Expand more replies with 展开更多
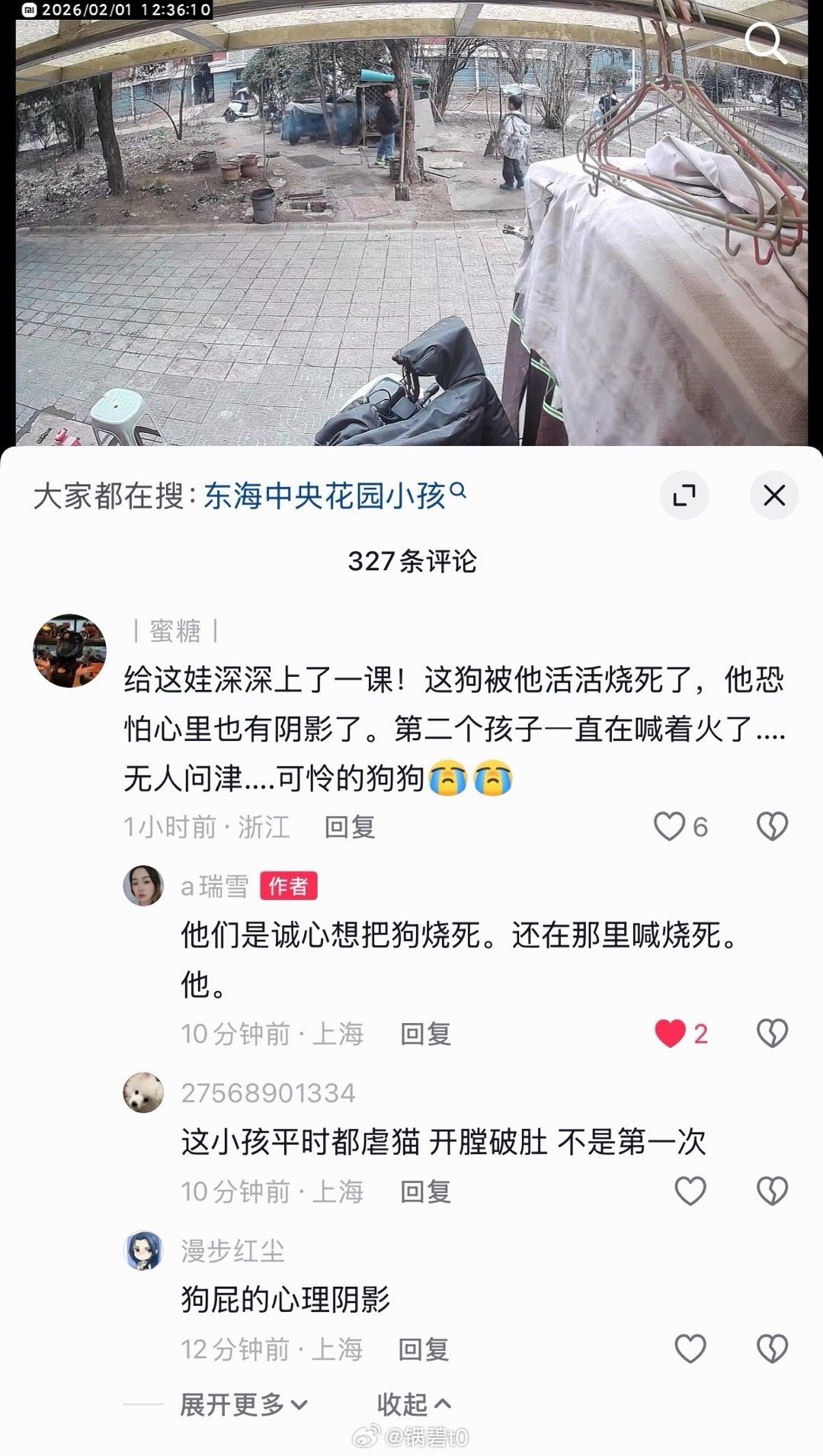Image resolution: width=823 pixels, height=1456 pixels. point(244,1404)
